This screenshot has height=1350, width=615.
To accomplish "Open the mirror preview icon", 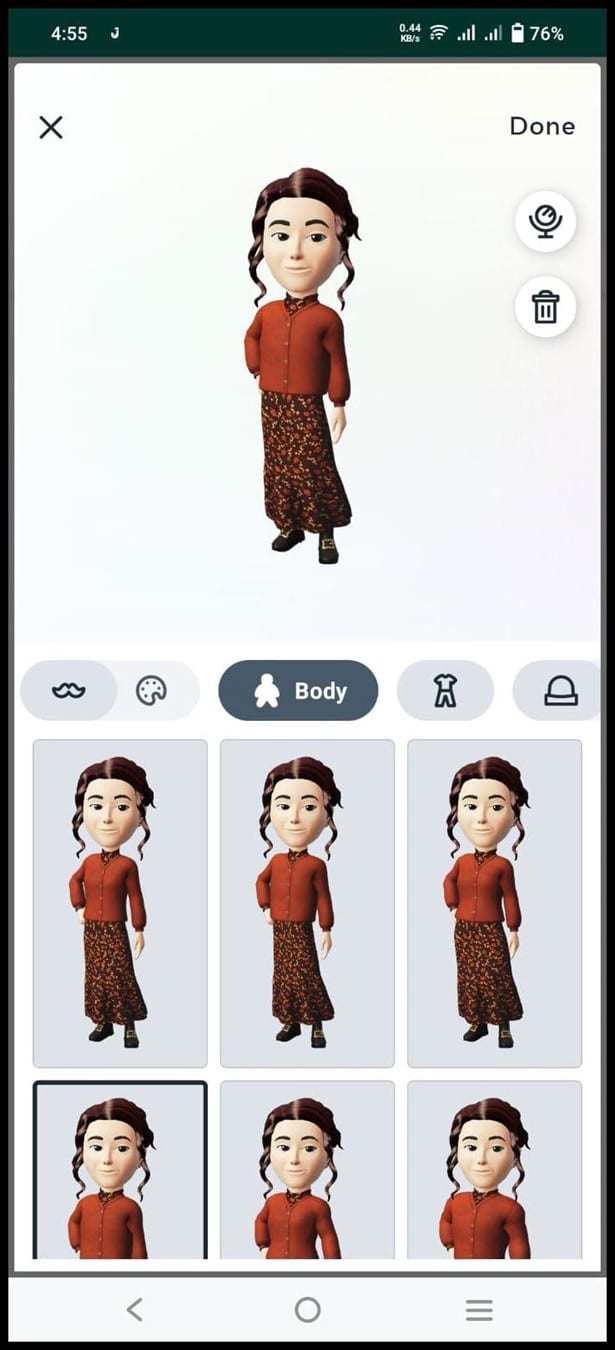I will 545,221.
